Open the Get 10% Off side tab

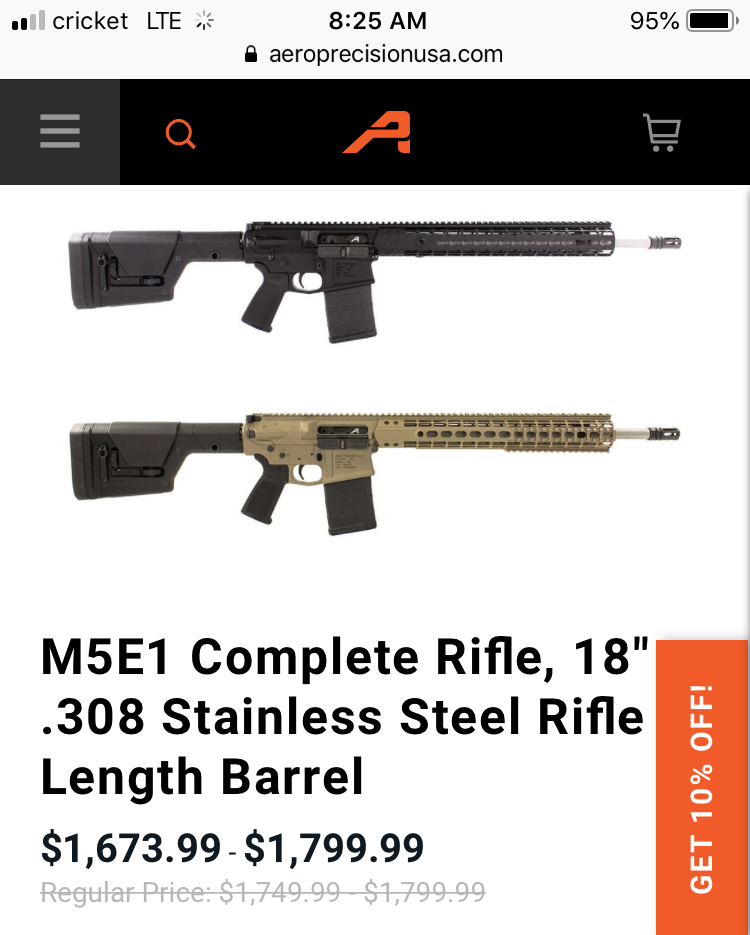[702, 788]
